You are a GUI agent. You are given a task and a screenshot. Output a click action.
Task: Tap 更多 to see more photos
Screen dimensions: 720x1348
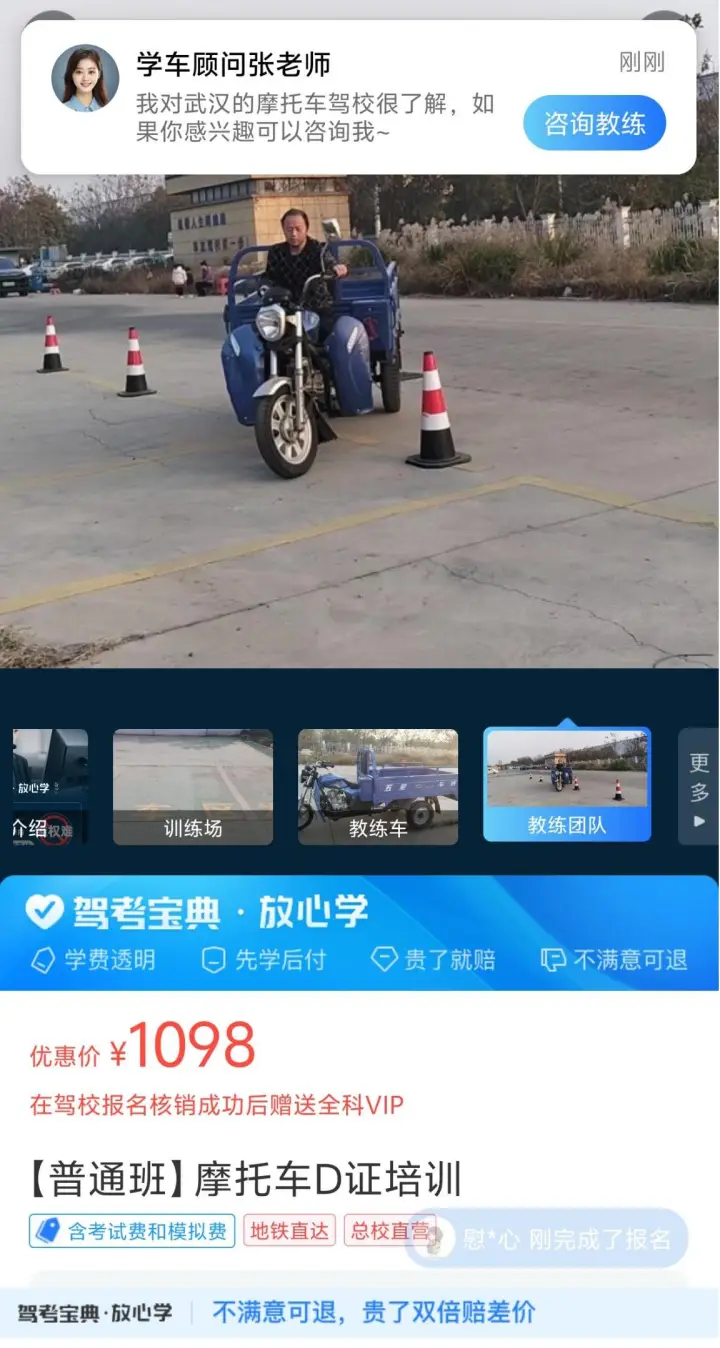[x=699, y=787]
